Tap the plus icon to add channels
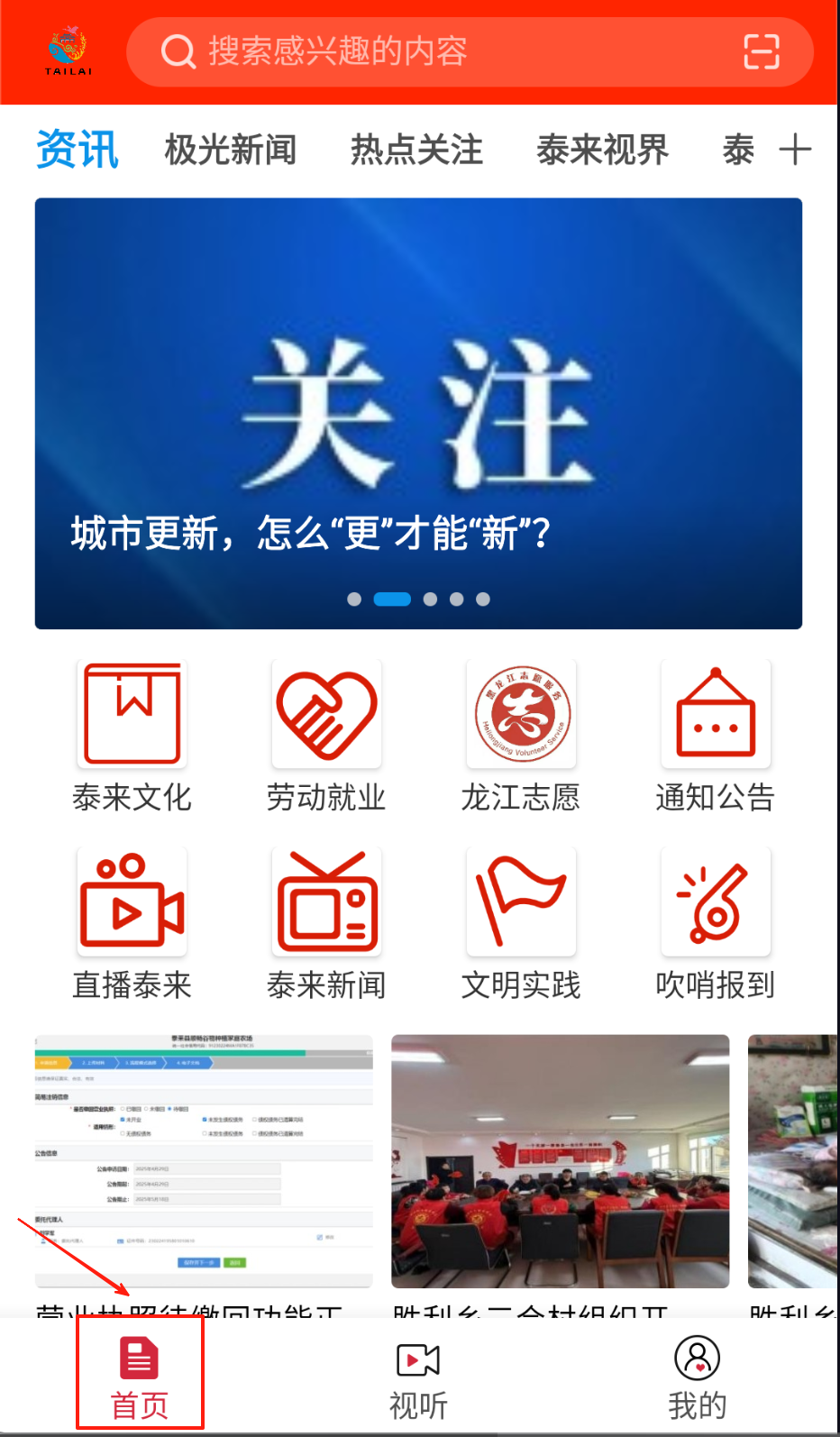840x1437 pixels. (x=795, y=150)
